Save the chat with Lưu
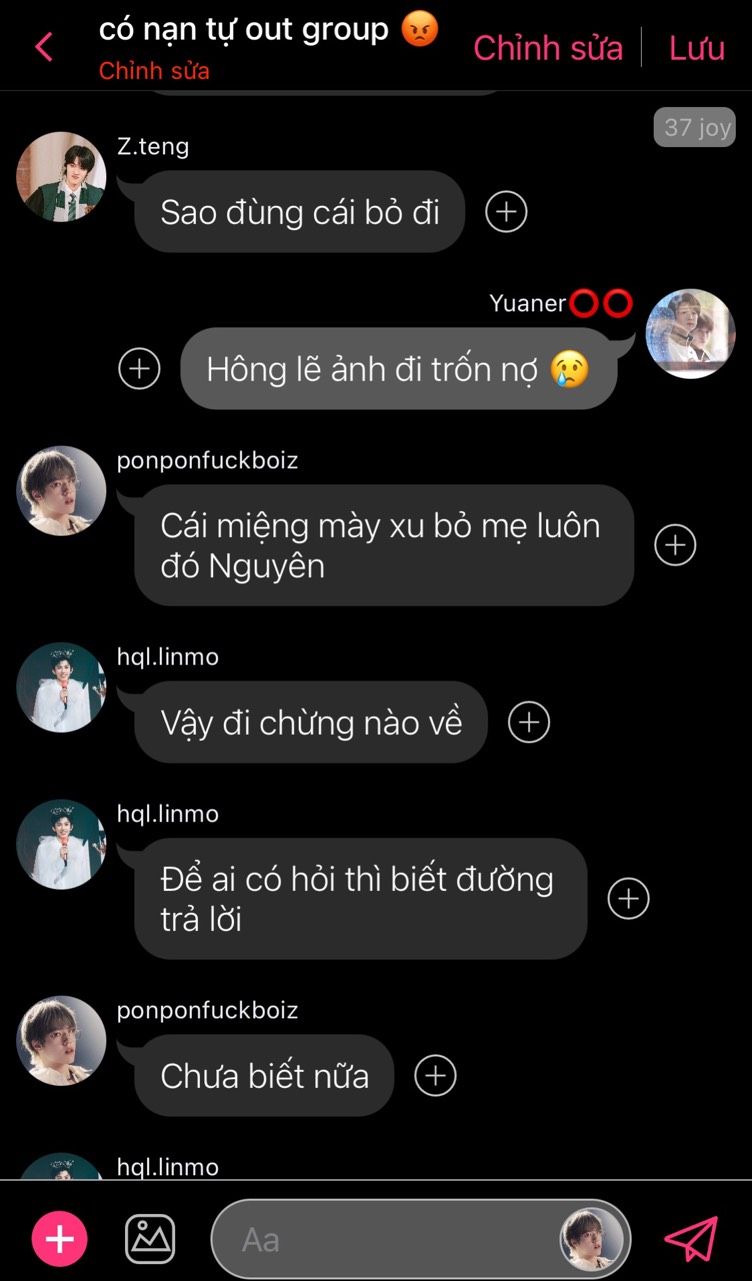Image resolution: width=752 pixels, height=1281 pixels. click(x=696, y=48)
